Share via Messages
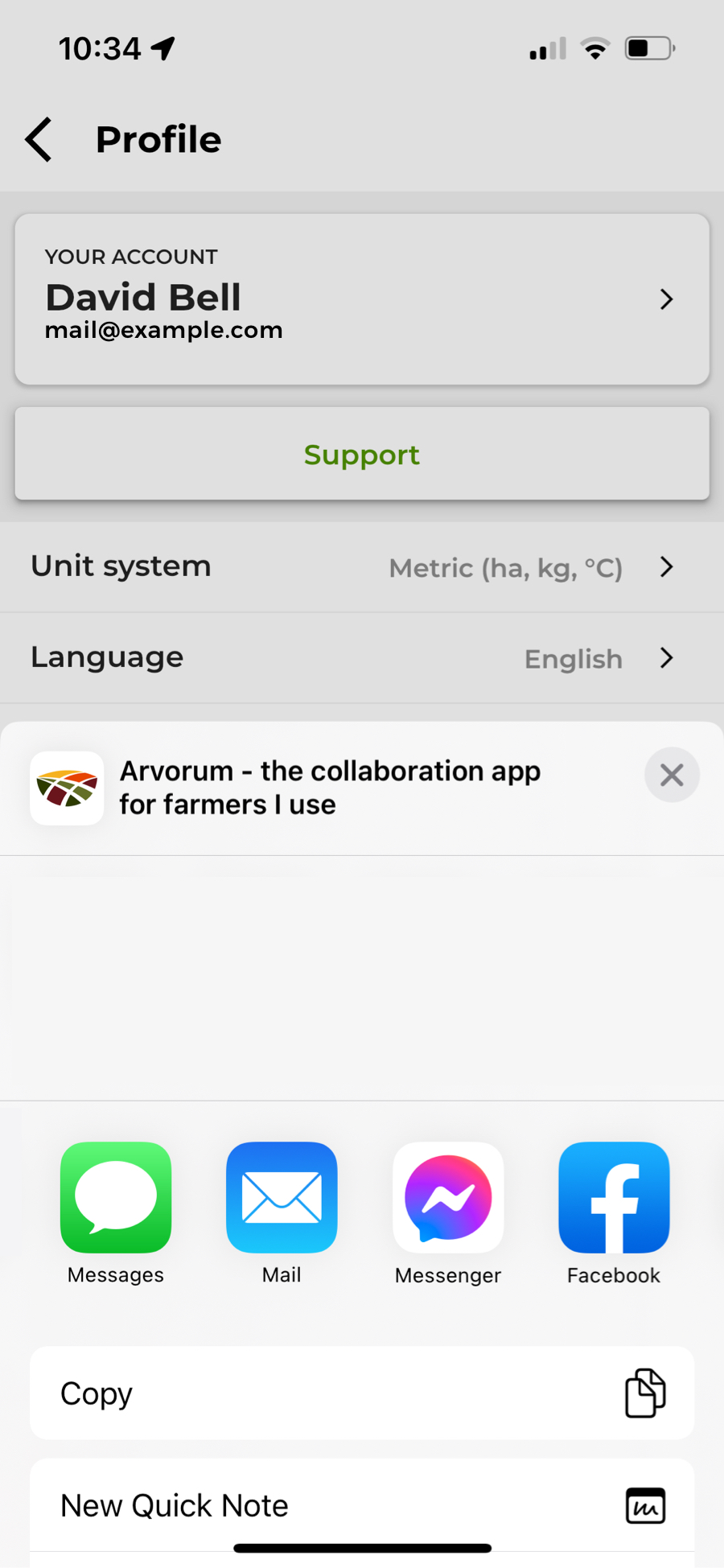724x1568 pixels. 116,1197
